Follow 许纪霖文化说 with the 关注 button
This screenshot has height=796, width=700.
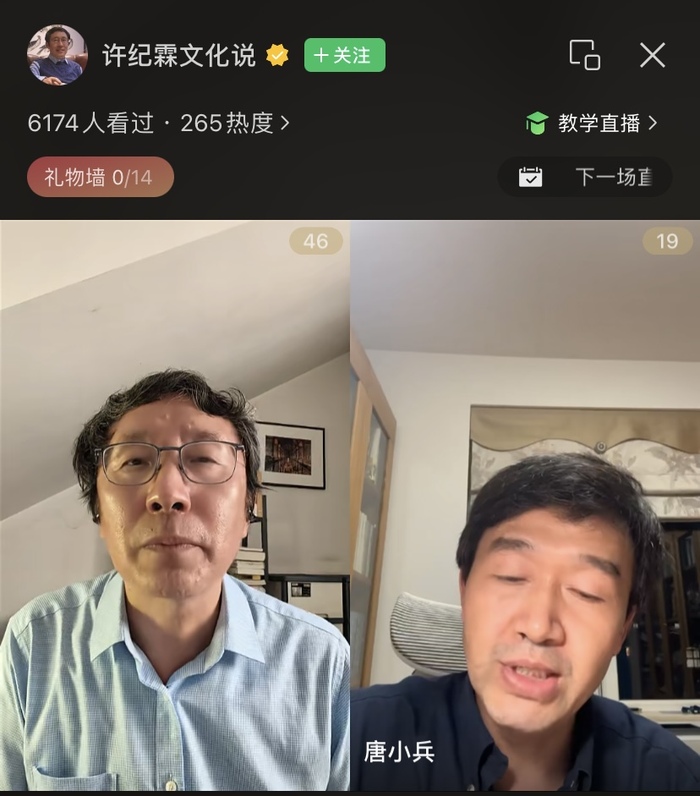point(344,56)
